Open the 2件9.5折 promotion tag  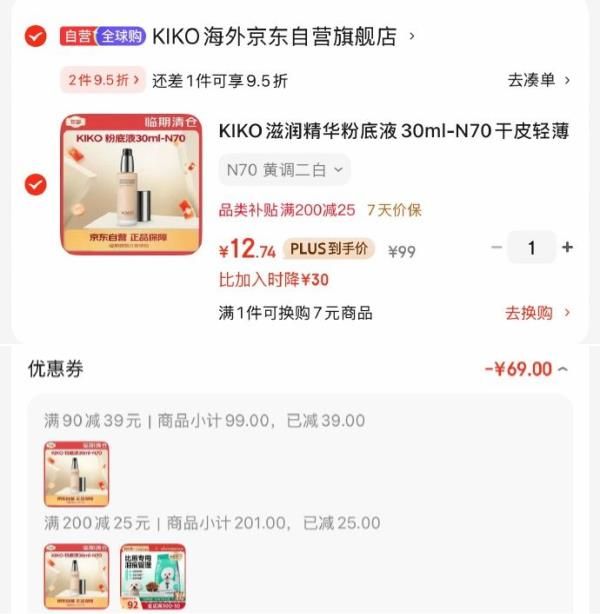pyautogui.click(x=103, y=80)
